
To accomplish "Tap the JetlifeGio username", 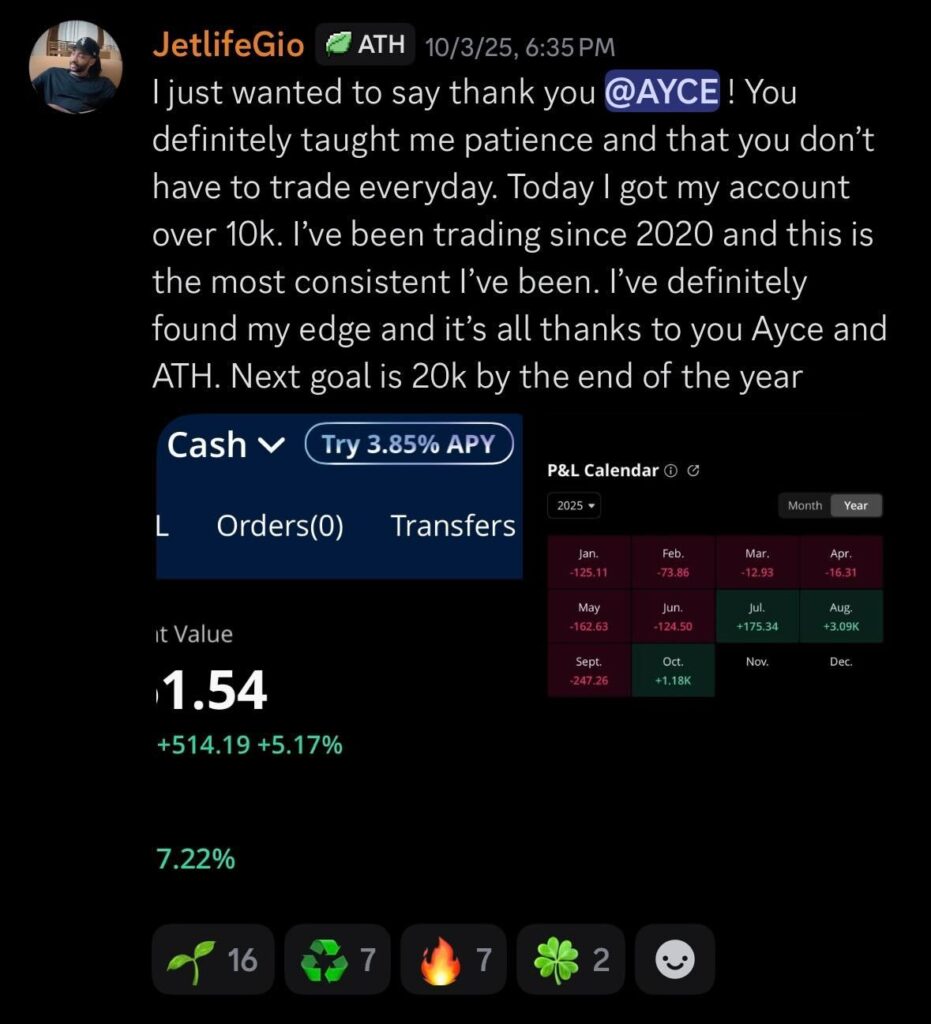I will (x=228, y=45).
